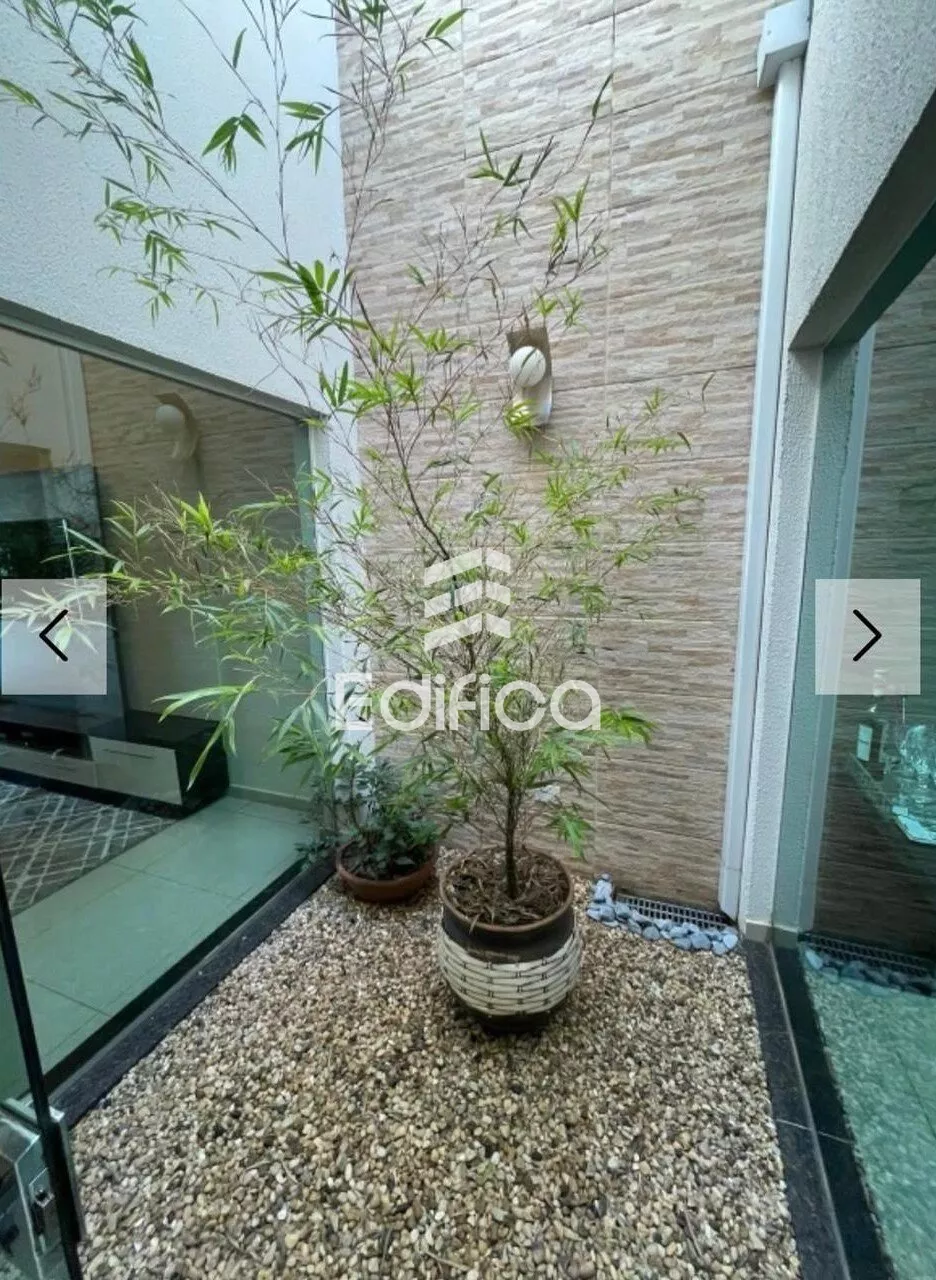Go to the previous photo
Viewport: 936px width, 1280px height.
pyautogui.click(x=54, y=636)
